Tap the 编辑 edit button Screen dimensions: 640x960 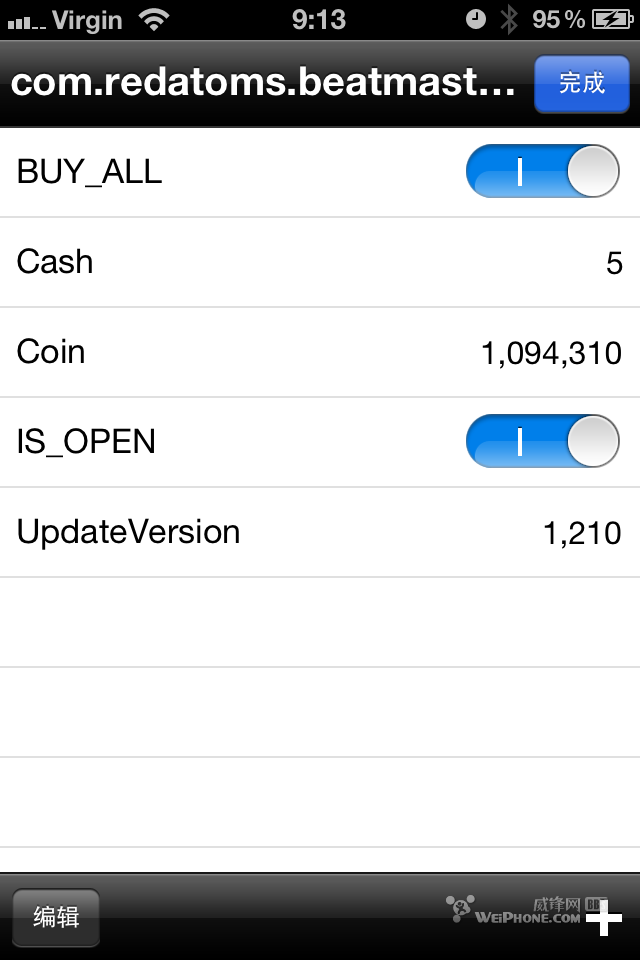[56, 917]
